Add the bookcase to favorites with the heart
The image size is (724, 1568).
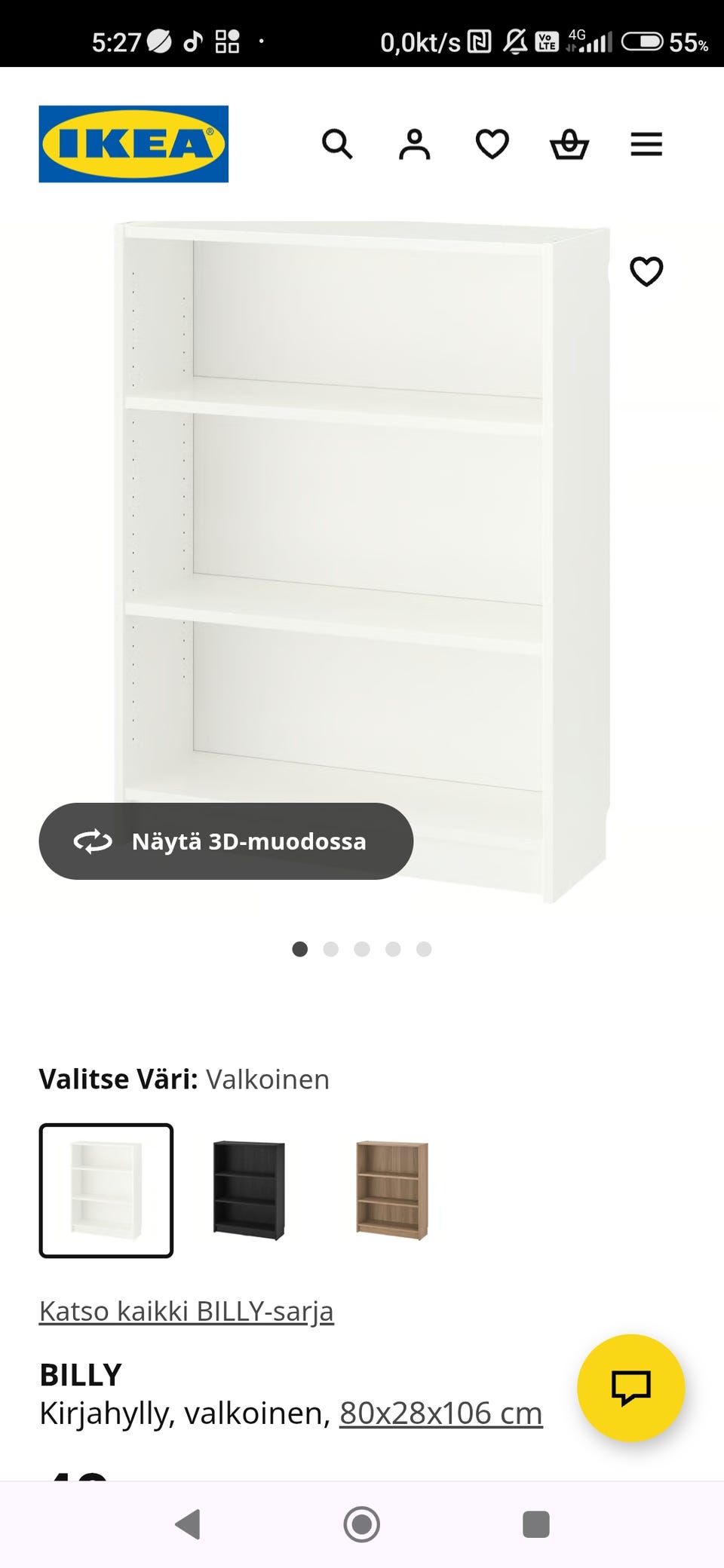[646, 271]
